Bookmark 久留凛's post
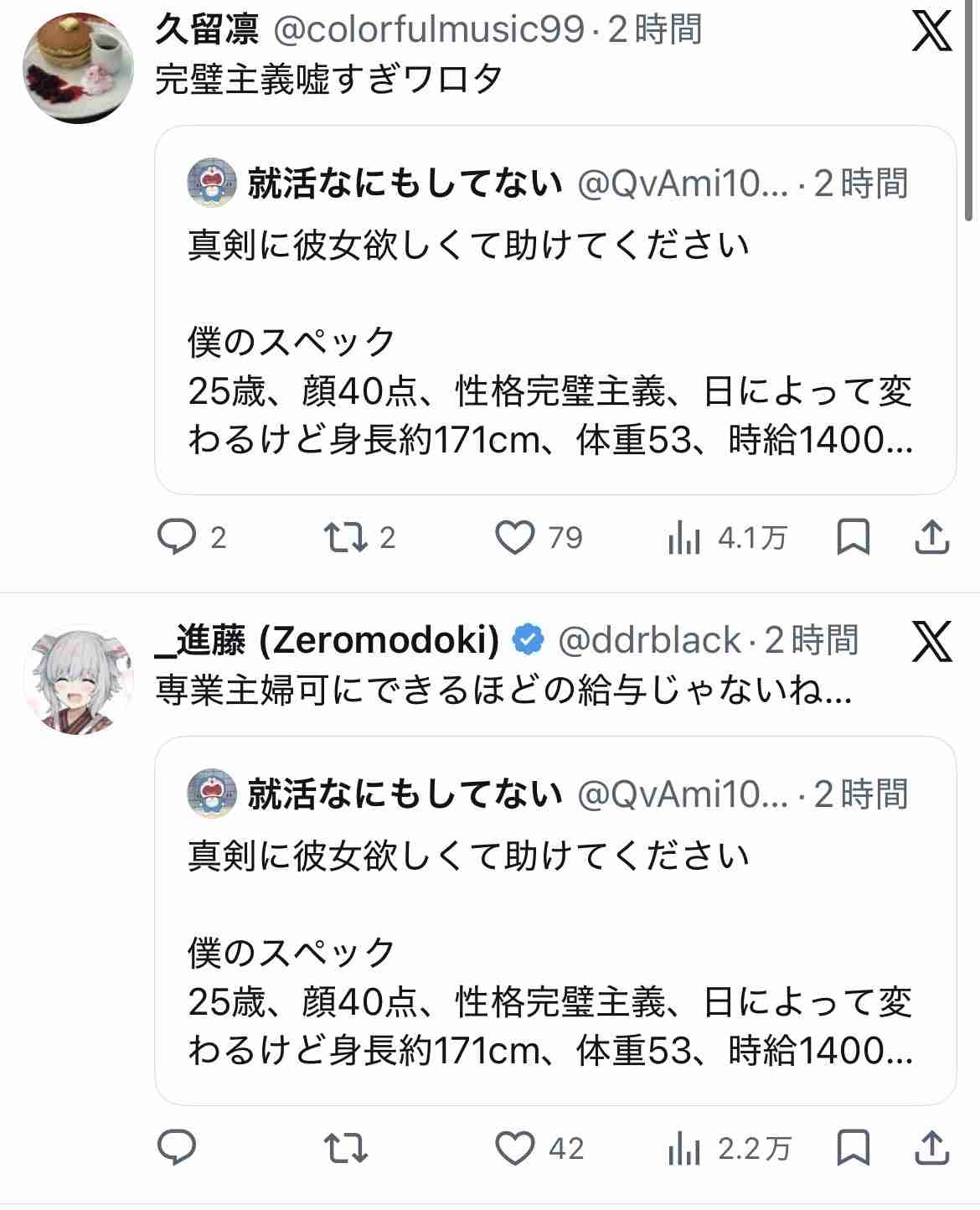The image size is (980, 1210). coord(853,537)
